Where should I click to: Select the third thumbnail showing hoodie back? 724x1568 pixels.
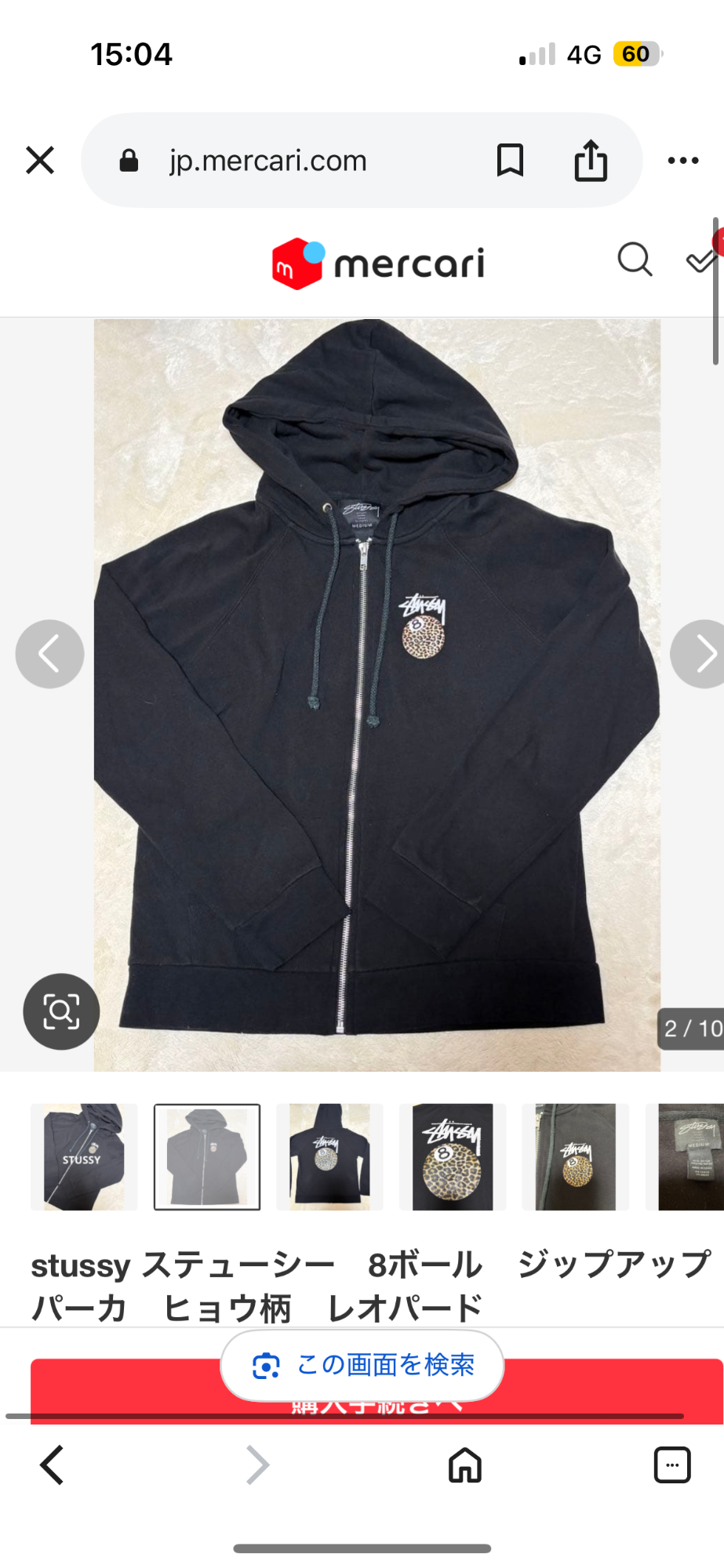point(329,1157)
